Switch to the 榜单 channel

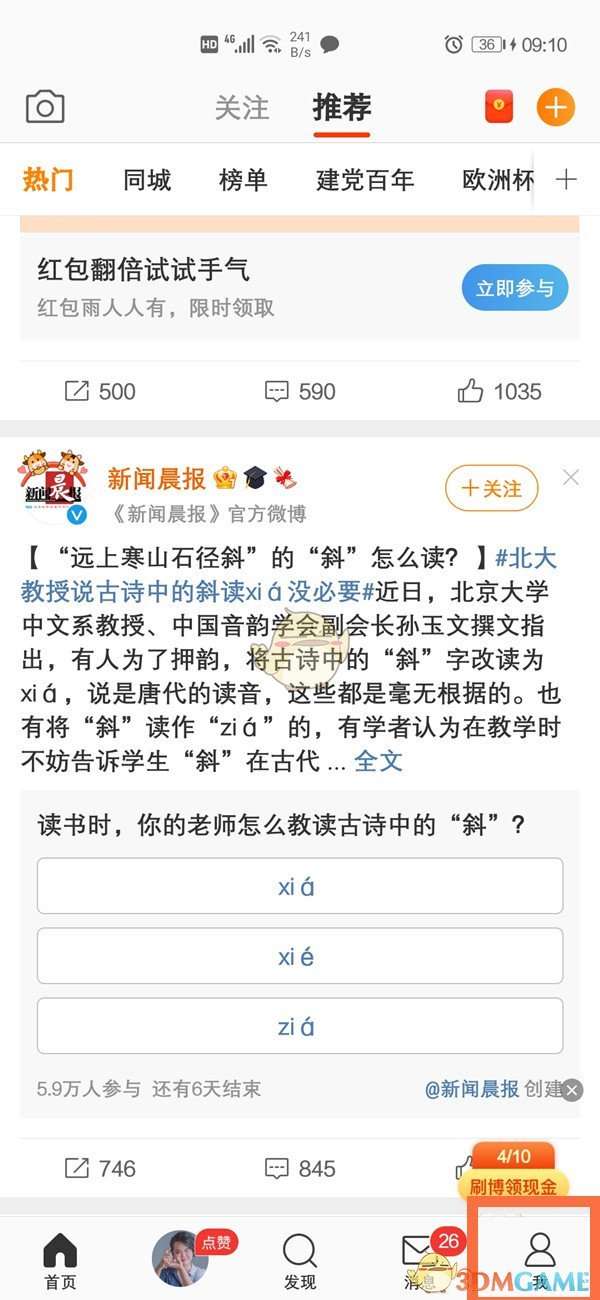pyautogui.click(x=243, y=180)
